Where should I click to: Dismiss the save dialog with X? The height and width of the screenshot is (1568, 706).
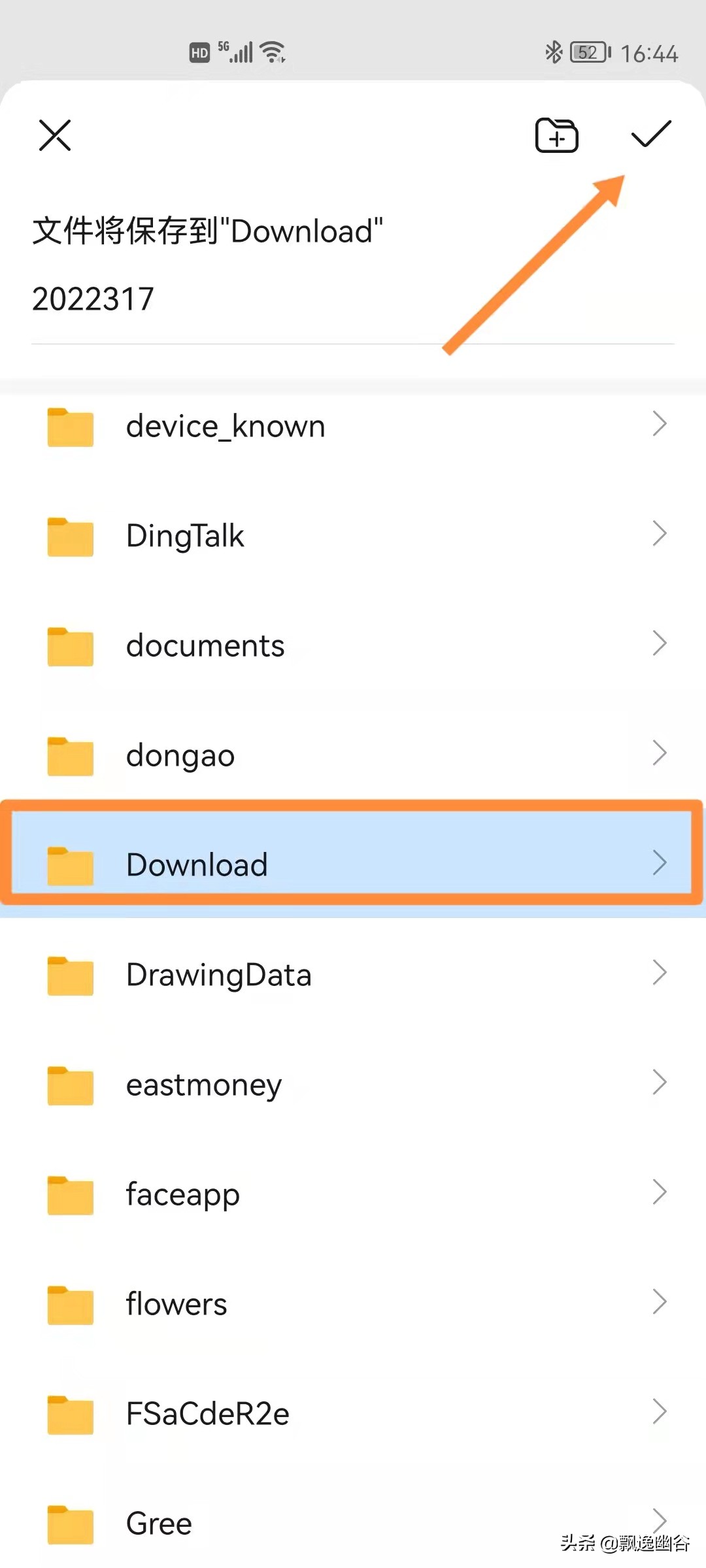[54, 135]
